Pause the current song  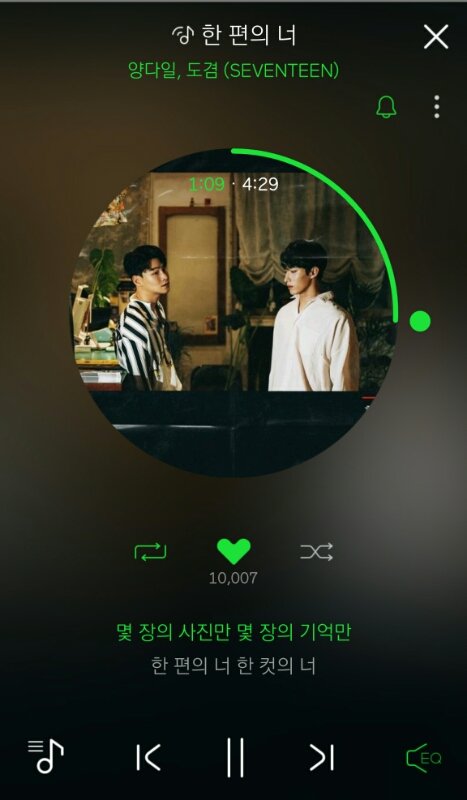point(235,757)
